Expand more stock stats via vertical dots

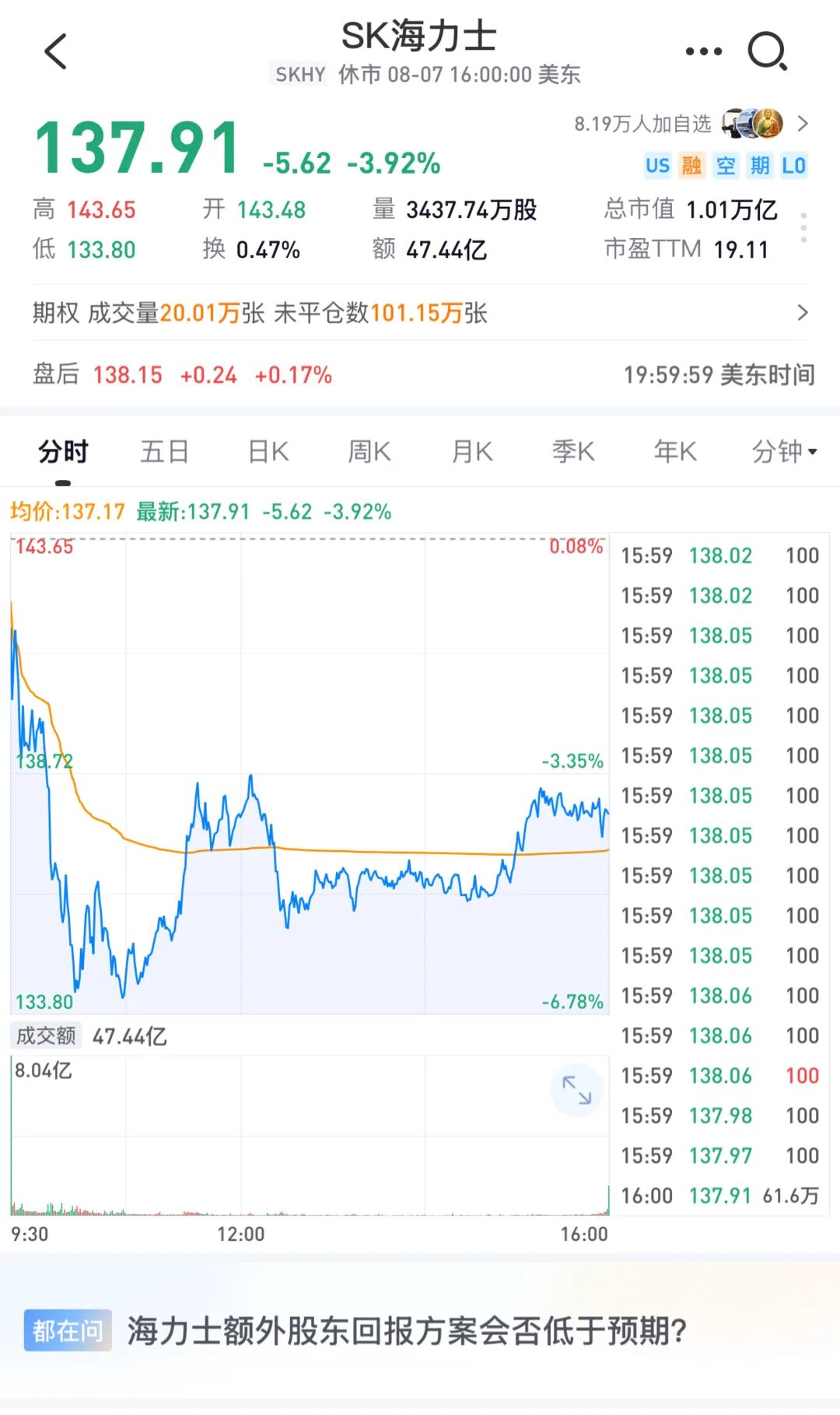tap(803, 228)
